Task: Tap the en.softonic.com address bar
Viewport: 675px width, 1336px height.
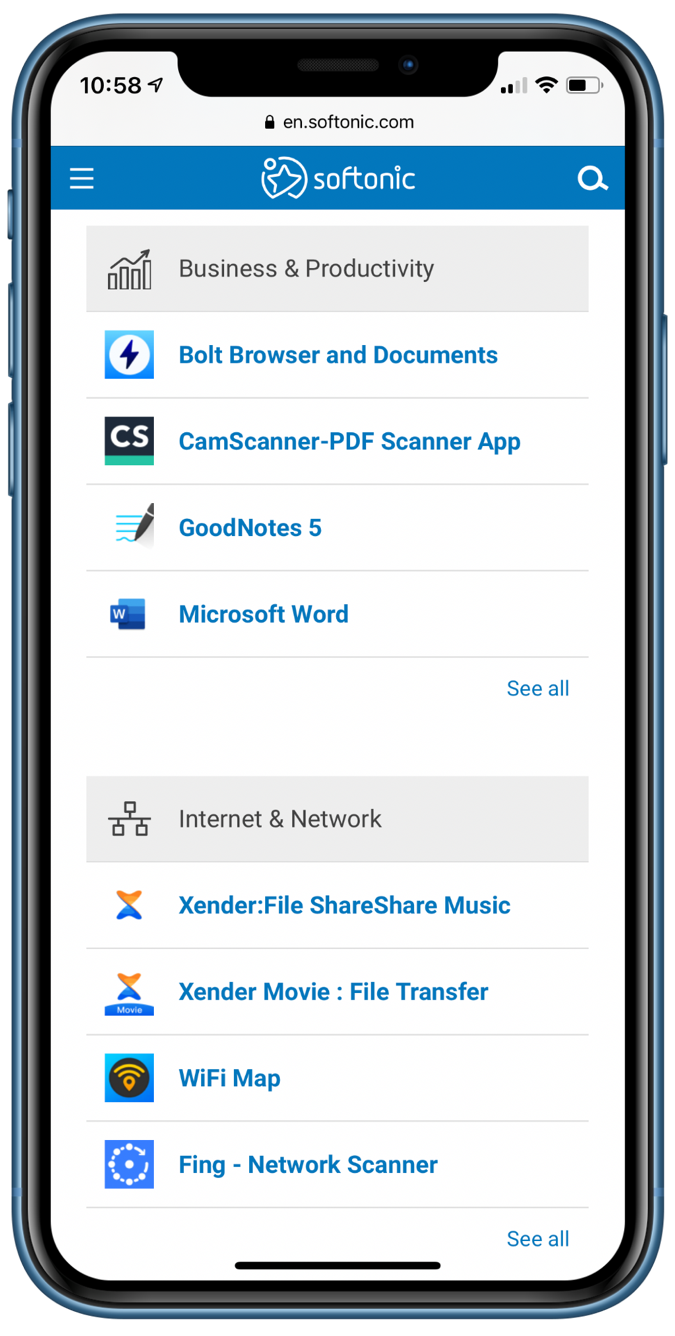Action: coord(338,122)
